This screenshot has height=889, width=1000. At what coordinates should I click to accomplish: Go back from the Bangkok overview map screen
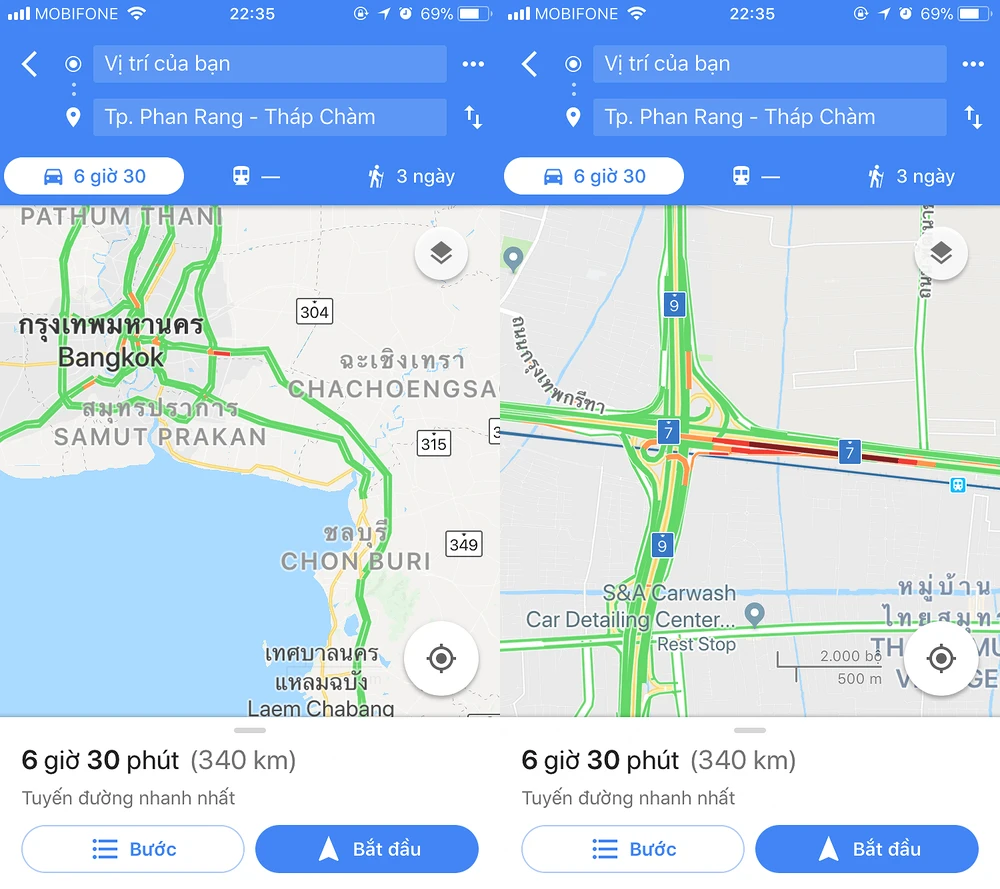(30, 65)
